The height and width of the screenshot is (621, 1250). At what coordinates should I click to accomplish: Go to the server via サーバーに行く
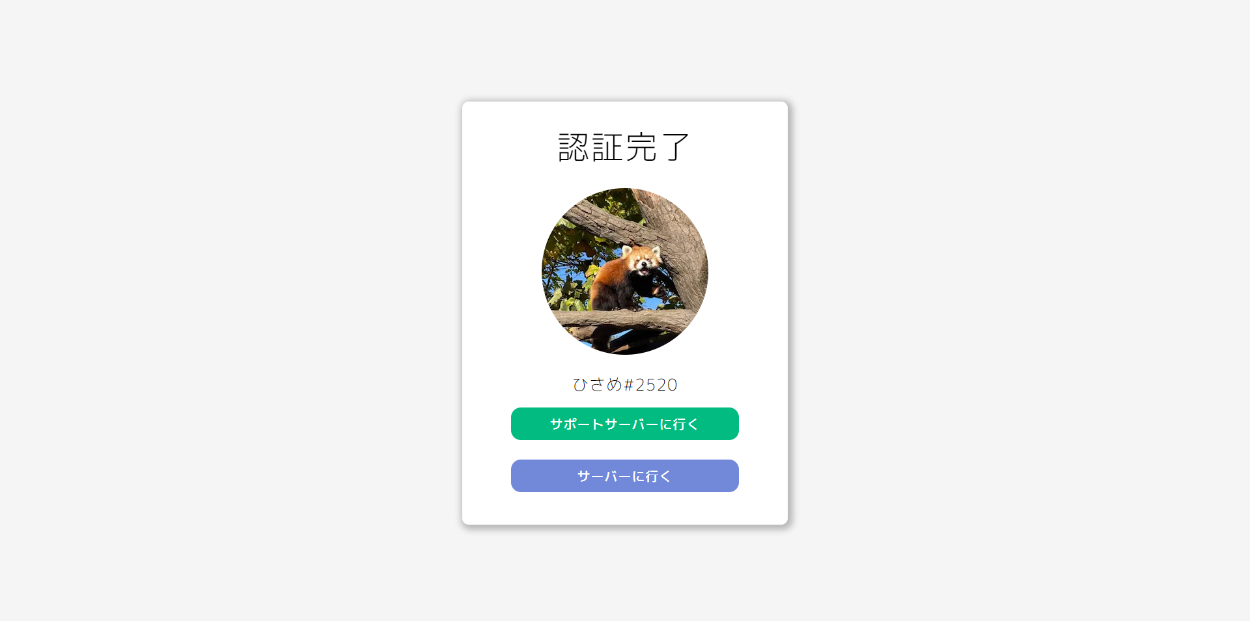pyautogui.click(x=625, y=476)
